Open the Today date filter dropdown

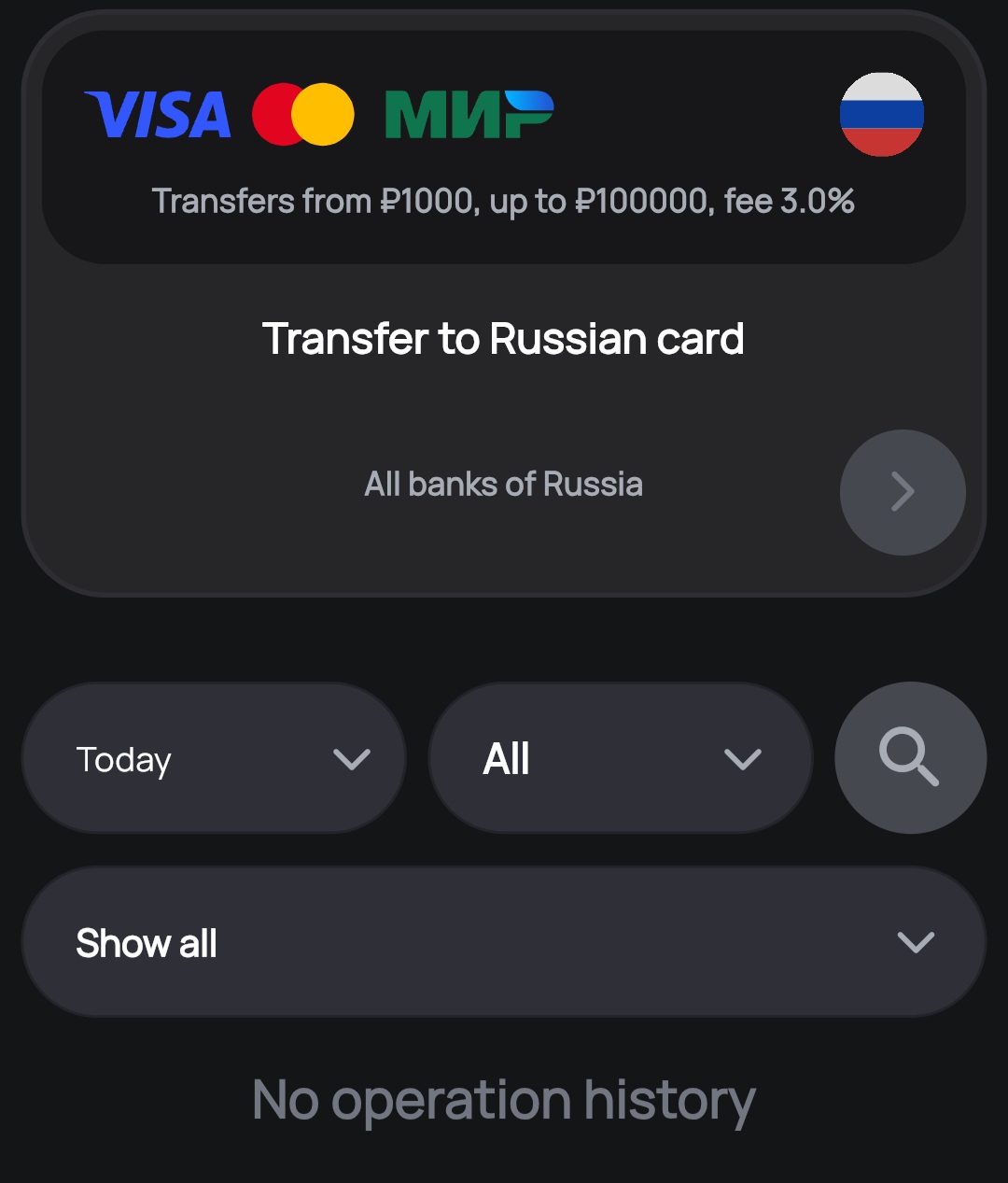pos(215,757)
